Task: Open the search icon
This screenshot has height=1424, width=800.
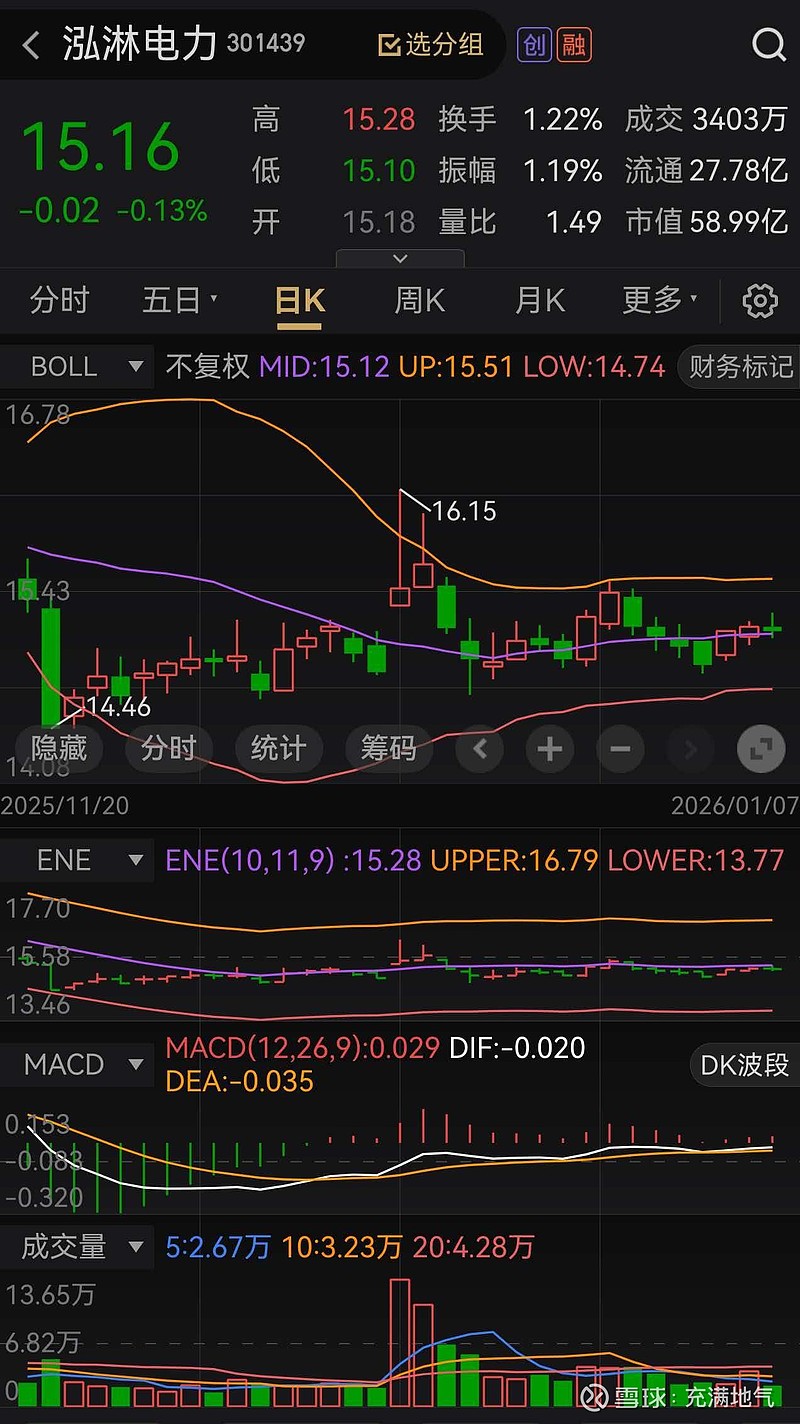Action: point(768,44)
